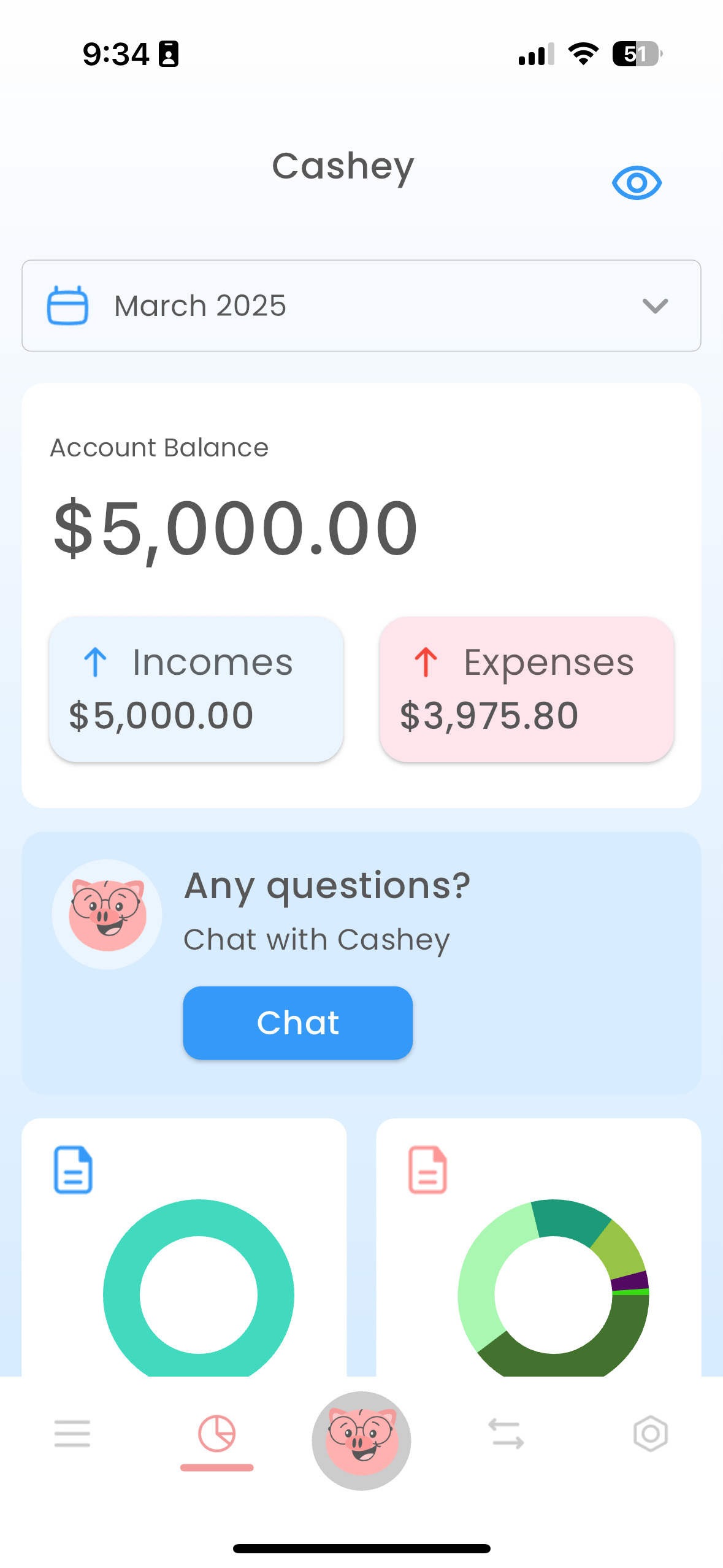This screenshot has height=1568, width=723.
Task: Click the calendar icon beside March 2025
Action: 68,306
